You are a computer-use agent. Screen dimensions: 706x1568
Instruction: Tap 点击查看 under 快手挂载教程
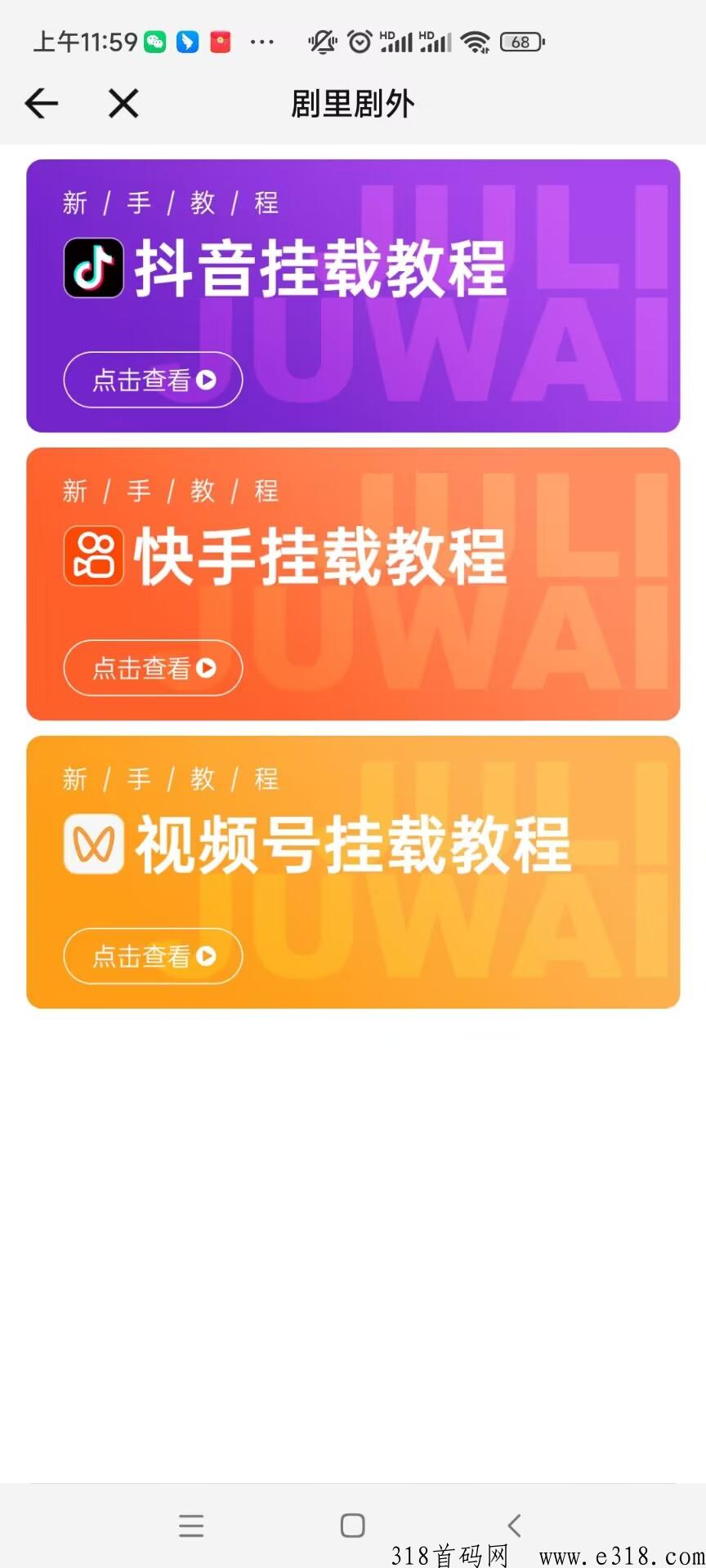coord(153,668)
